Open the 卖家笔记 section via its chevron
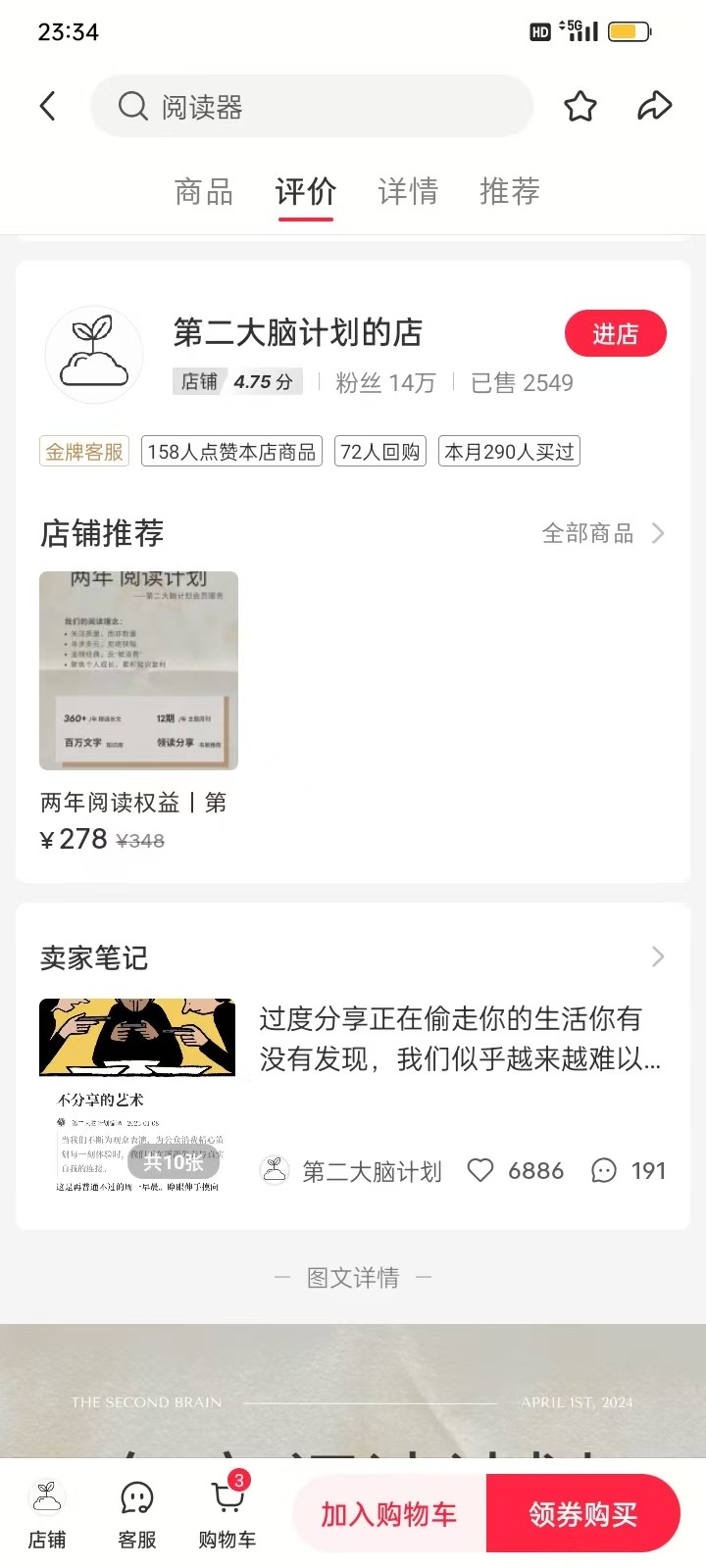 [x=656, y=955]
